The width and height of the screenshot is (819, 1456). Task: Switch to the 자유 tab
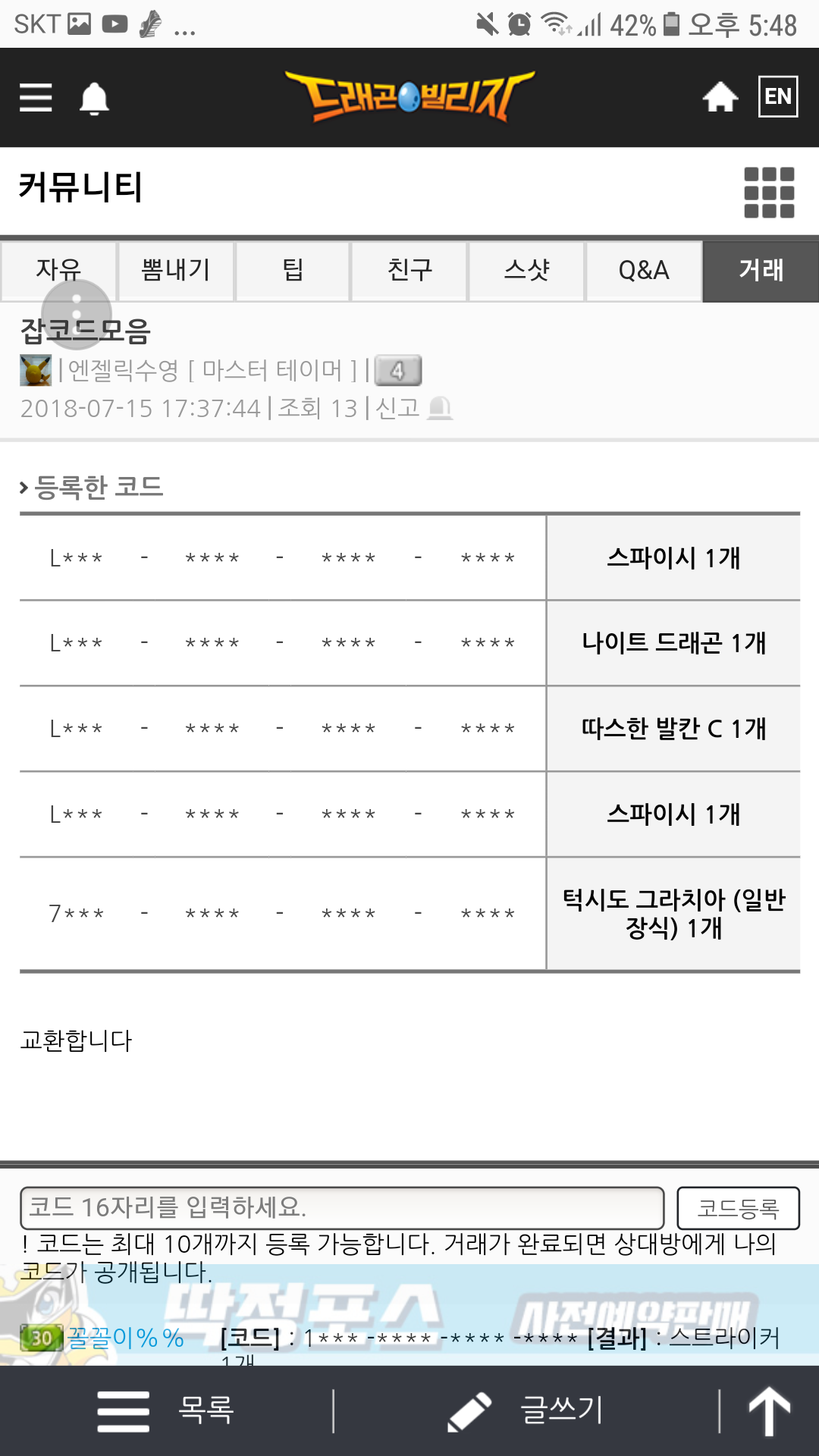[58, 271]
